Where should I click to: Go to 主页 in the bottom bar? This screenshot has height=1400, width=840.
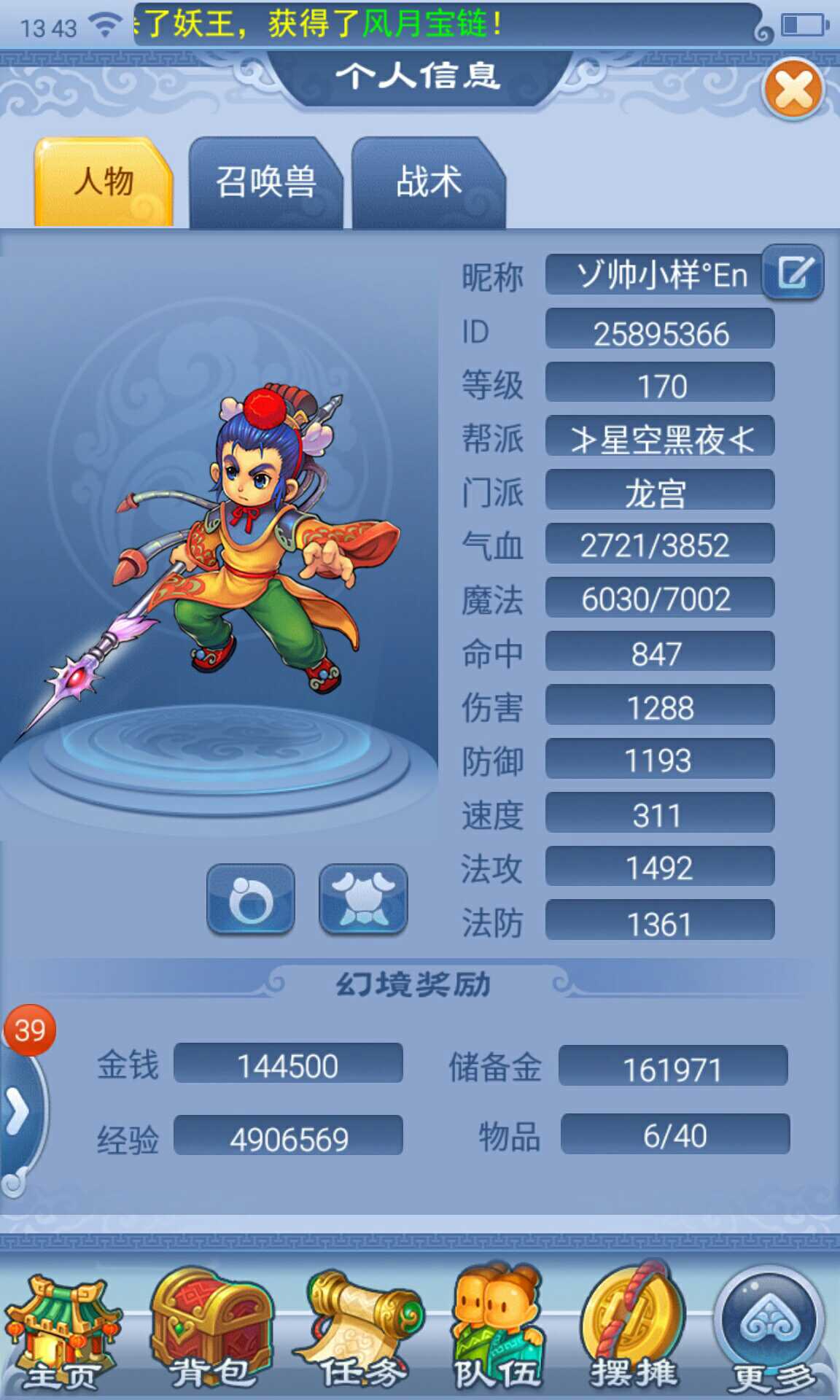[x=63, y=1331]
